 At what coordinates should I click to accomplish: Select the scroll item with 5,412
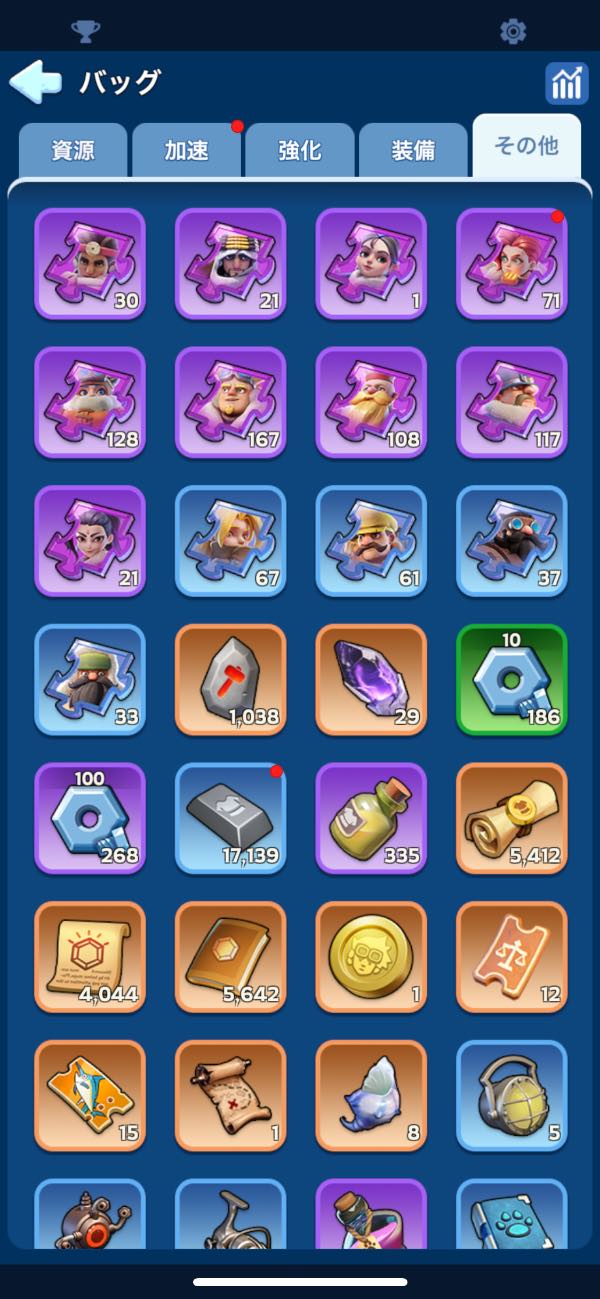pos(511,818)
